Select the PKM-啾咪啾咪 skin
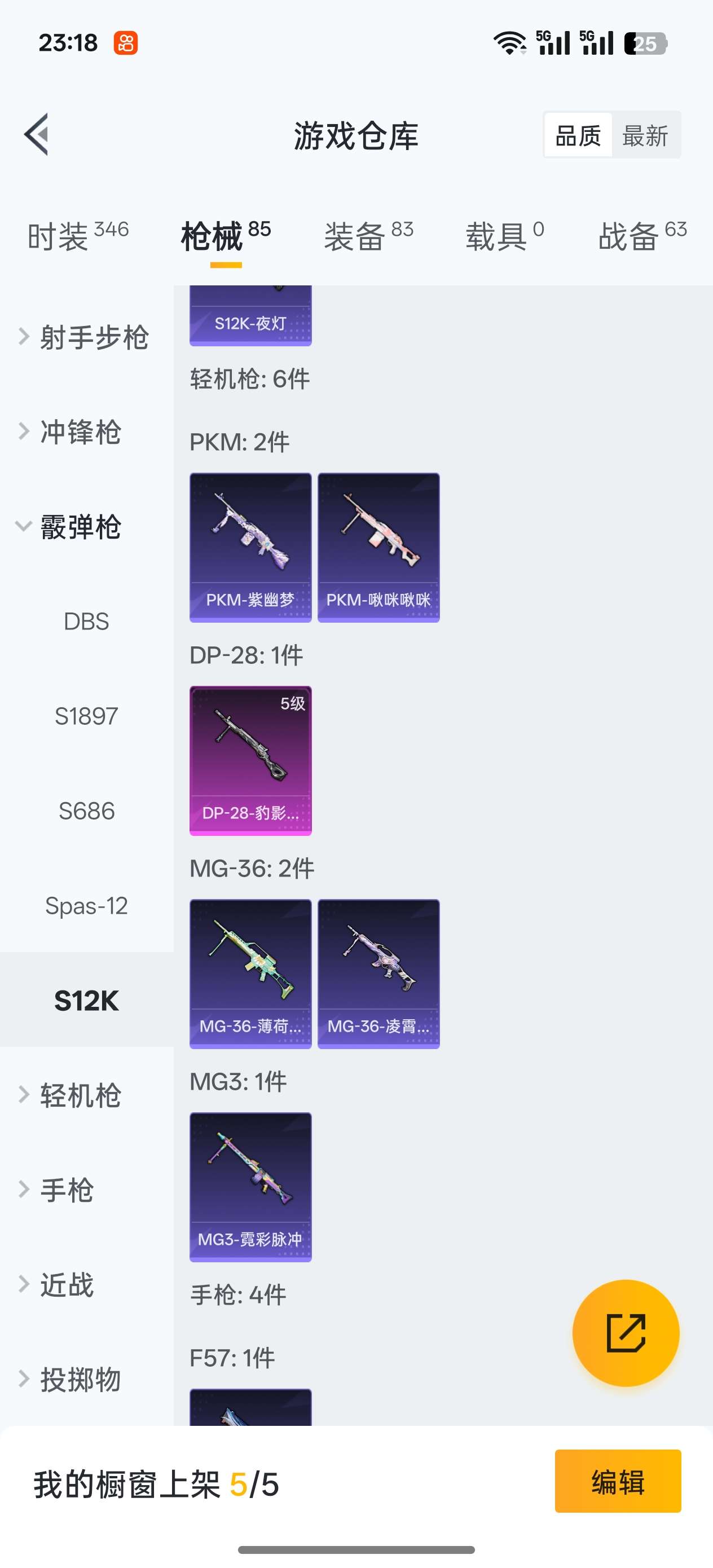 click(378, 547)
